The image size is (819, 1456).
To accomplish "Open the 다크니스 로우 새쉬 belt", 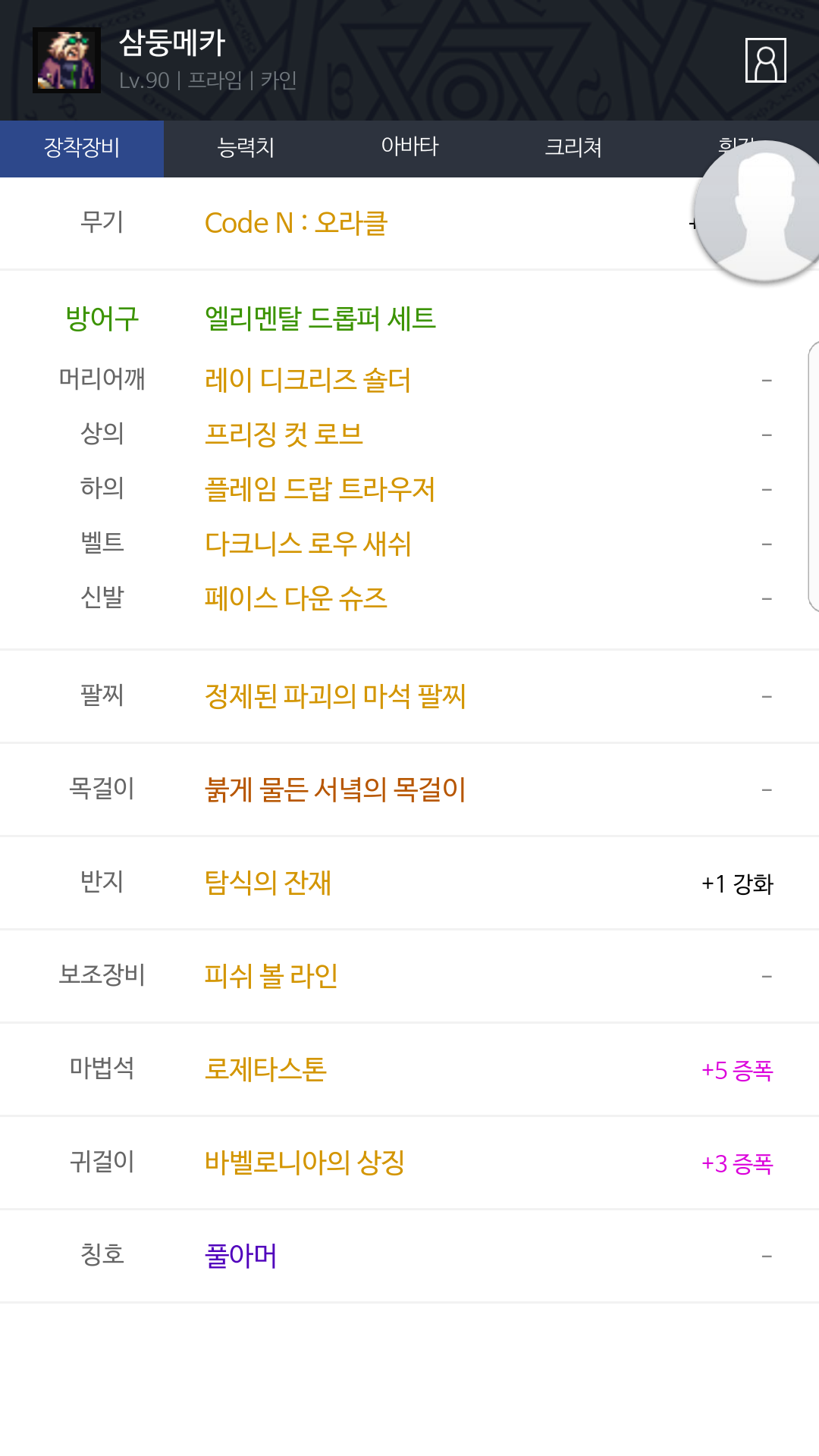I will 307,544.
